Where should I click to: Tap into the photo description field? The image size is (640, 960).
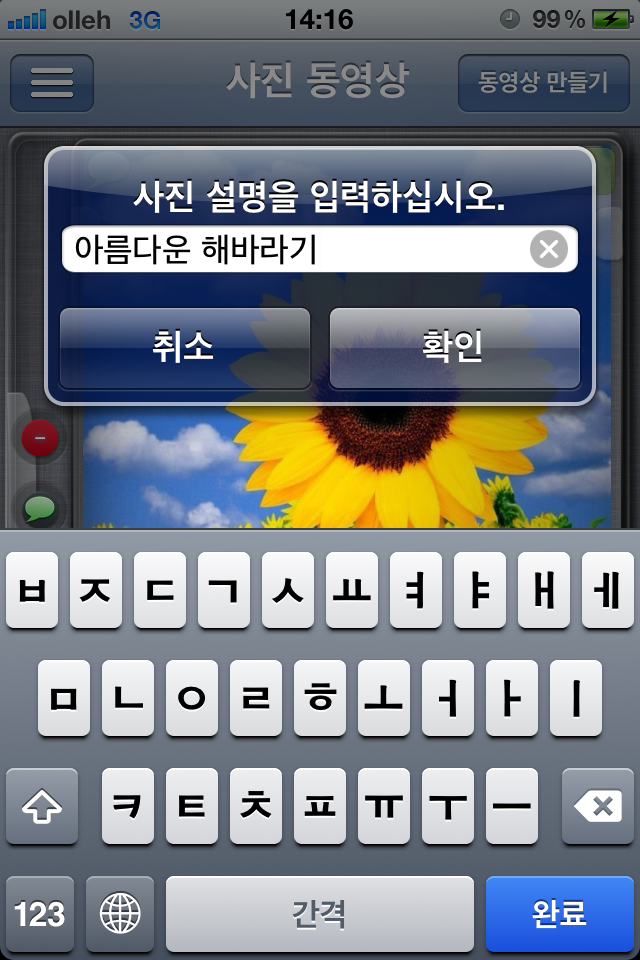coord(295,249)
